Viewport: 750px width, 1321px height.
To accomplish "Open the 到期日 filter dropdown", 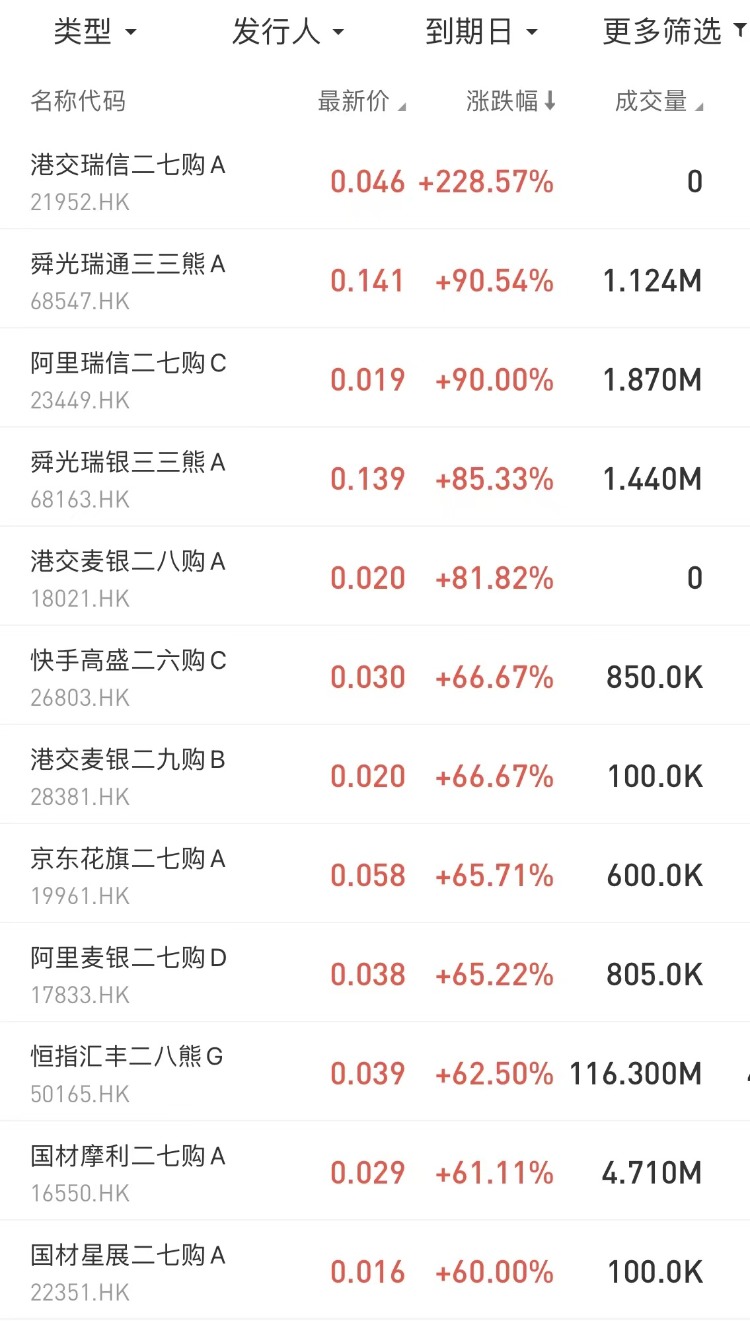I will pos(481,32).
